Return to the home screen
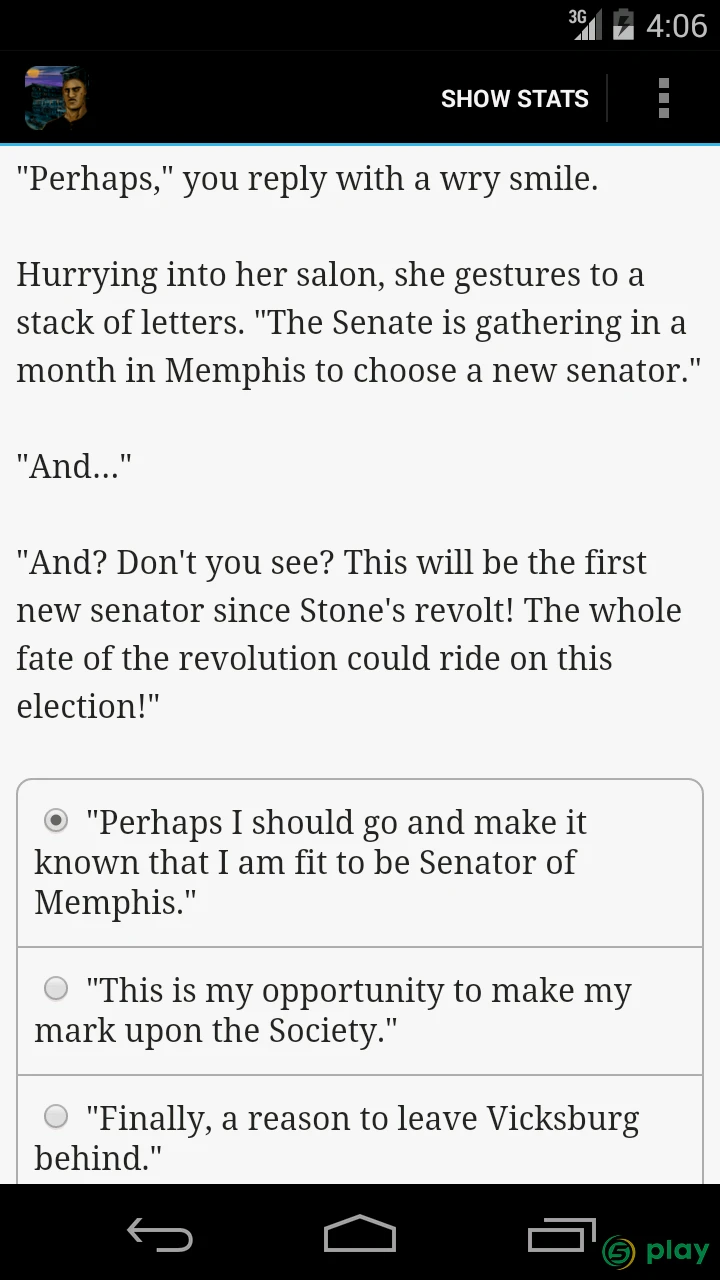This screenshot has width=720, height=1280. (x=360, y=1234)
